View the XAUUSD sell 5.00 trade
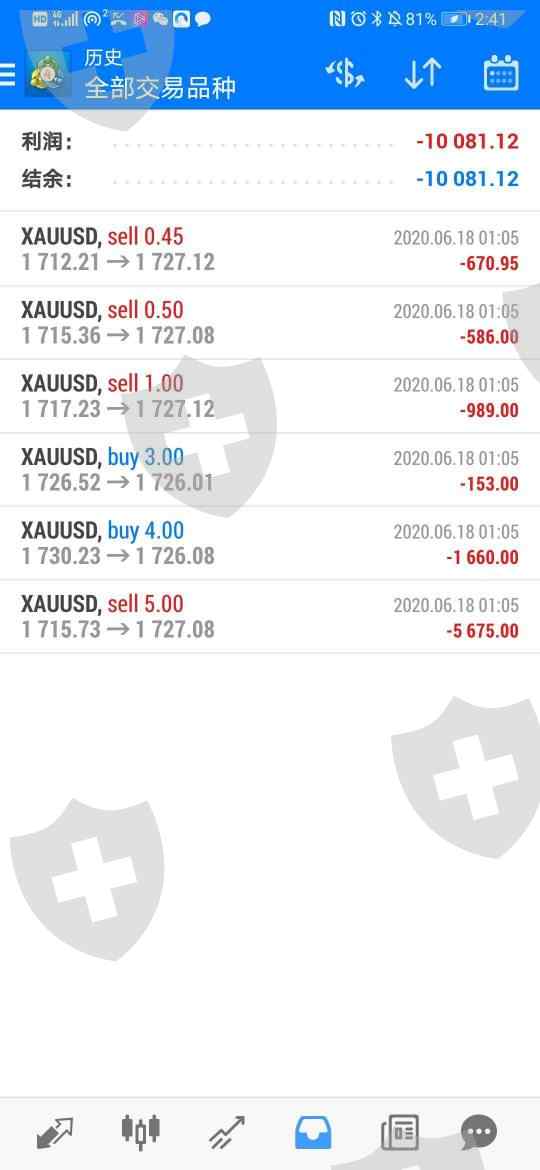The width and height of the screenshot is (540, 1170). pyautogui.click(x=270, y=616)
